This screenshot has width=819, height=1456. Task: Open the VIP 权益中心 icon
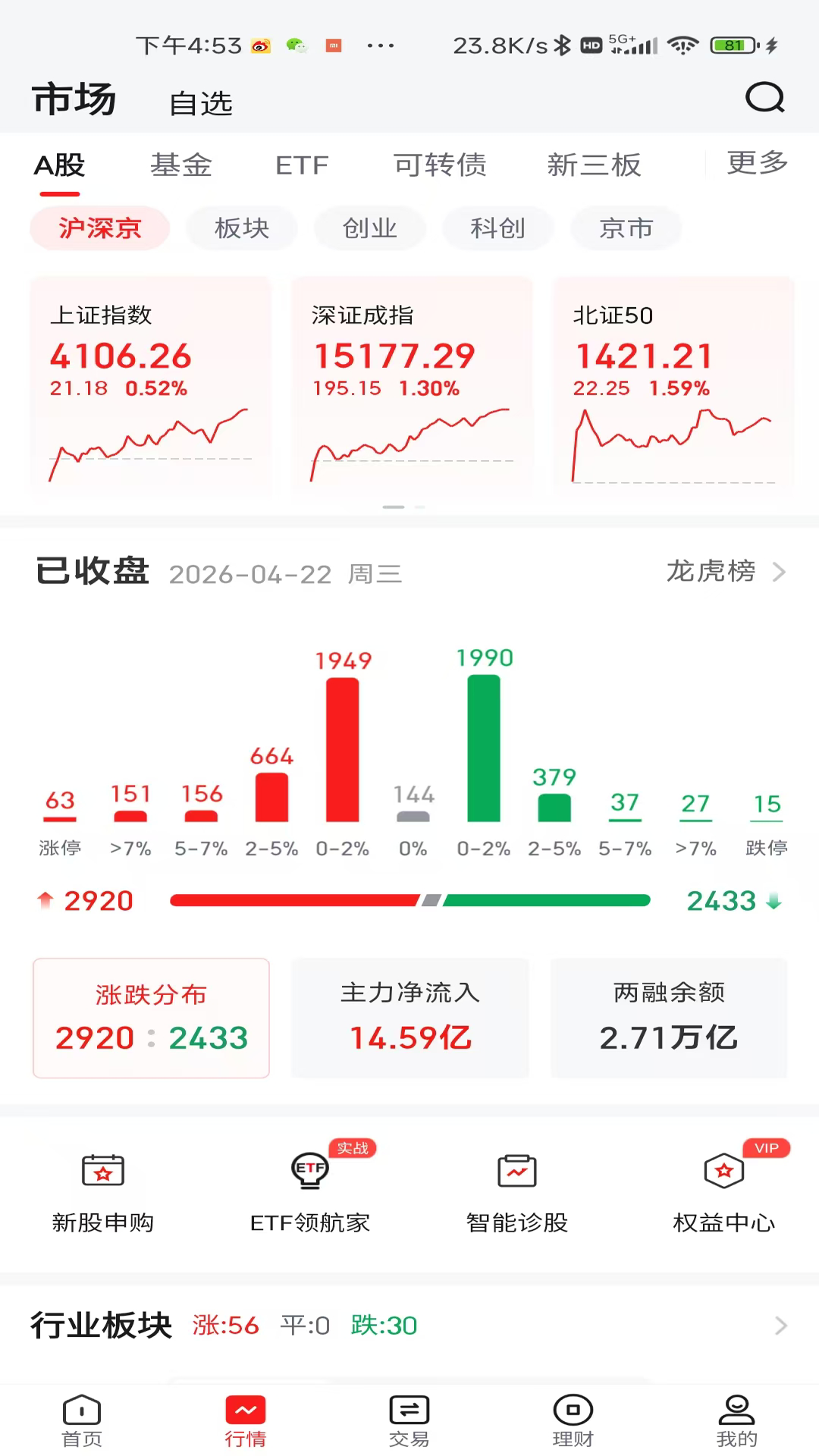coord(723,1171)
